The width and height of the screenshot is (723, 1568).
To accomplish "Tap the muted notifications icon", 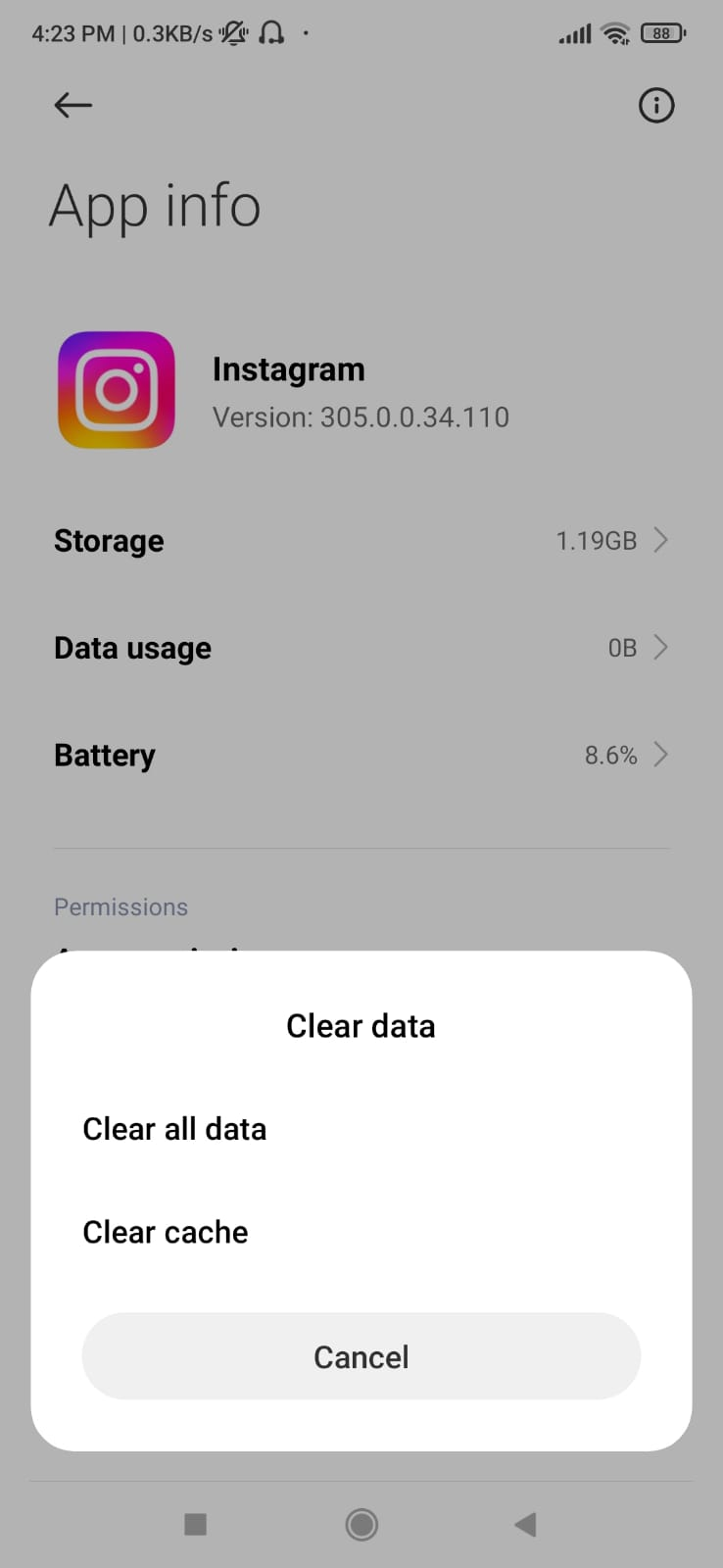I will click(232, 32).
